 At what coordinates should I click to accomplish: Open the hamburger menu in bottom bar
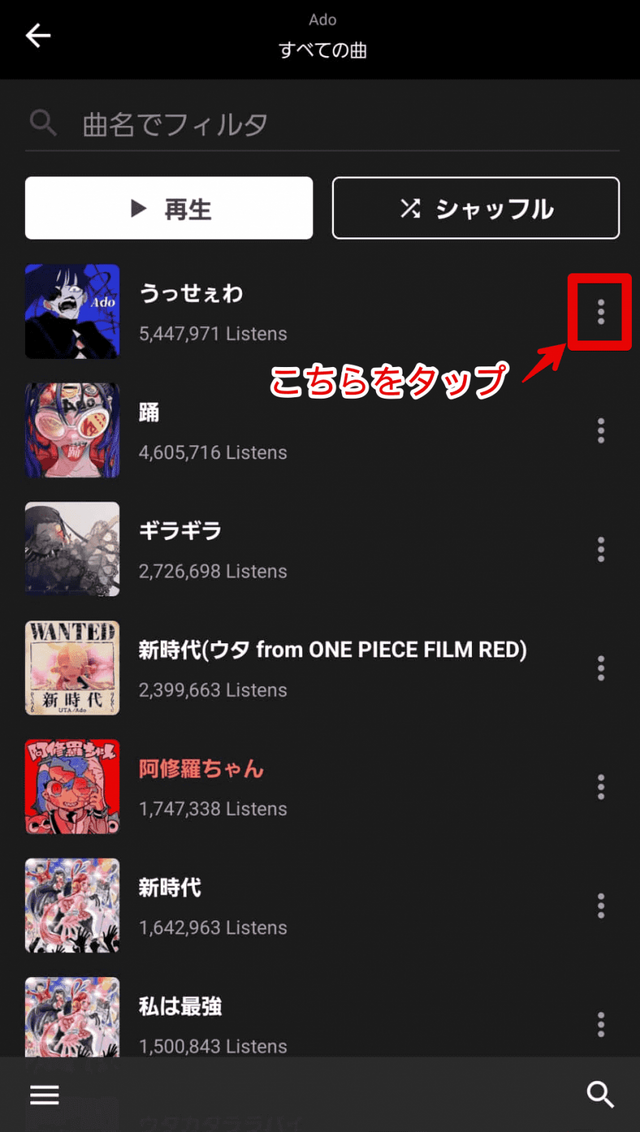44,1095
